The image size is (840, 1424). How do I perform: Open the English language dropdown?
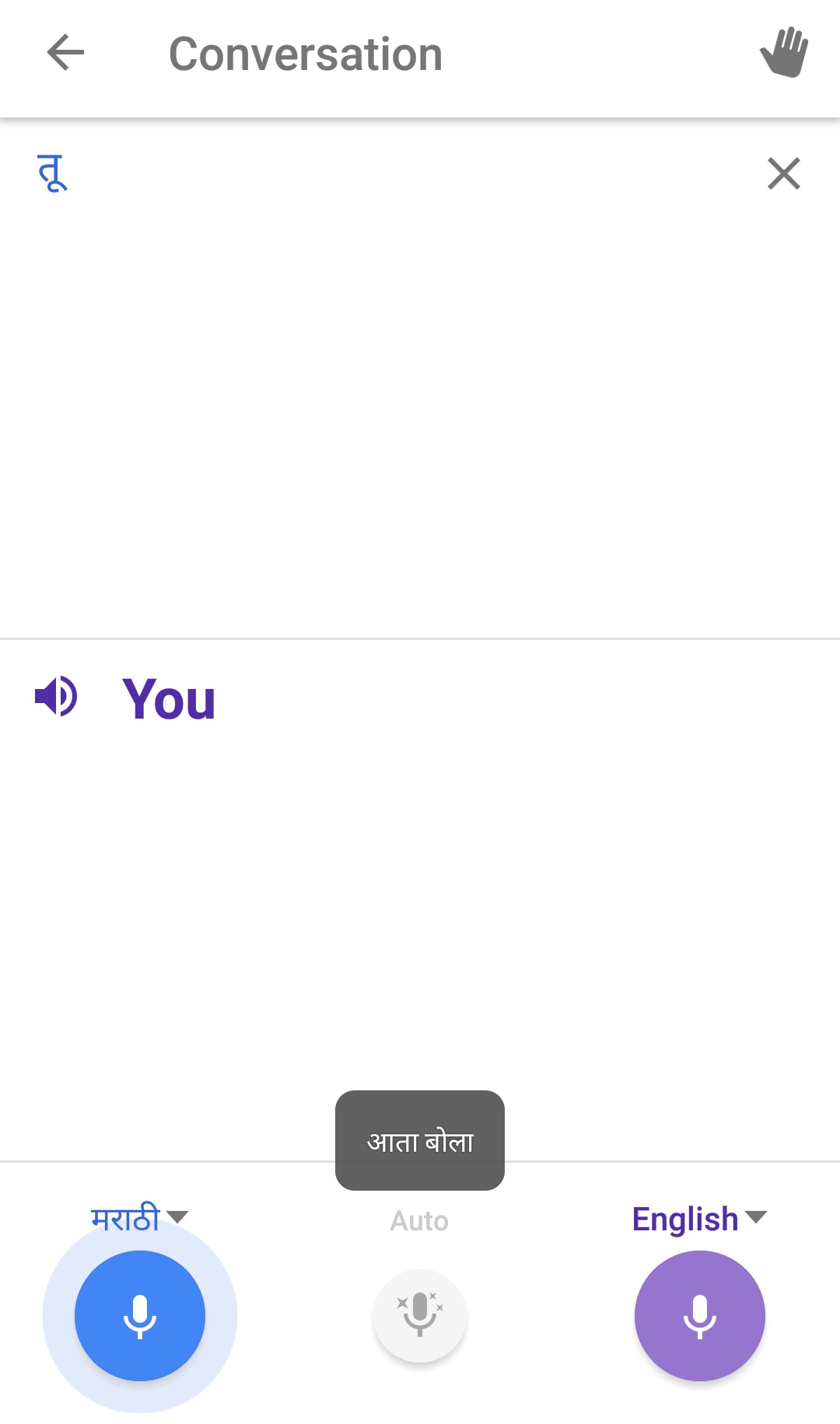coord(699,1219)
